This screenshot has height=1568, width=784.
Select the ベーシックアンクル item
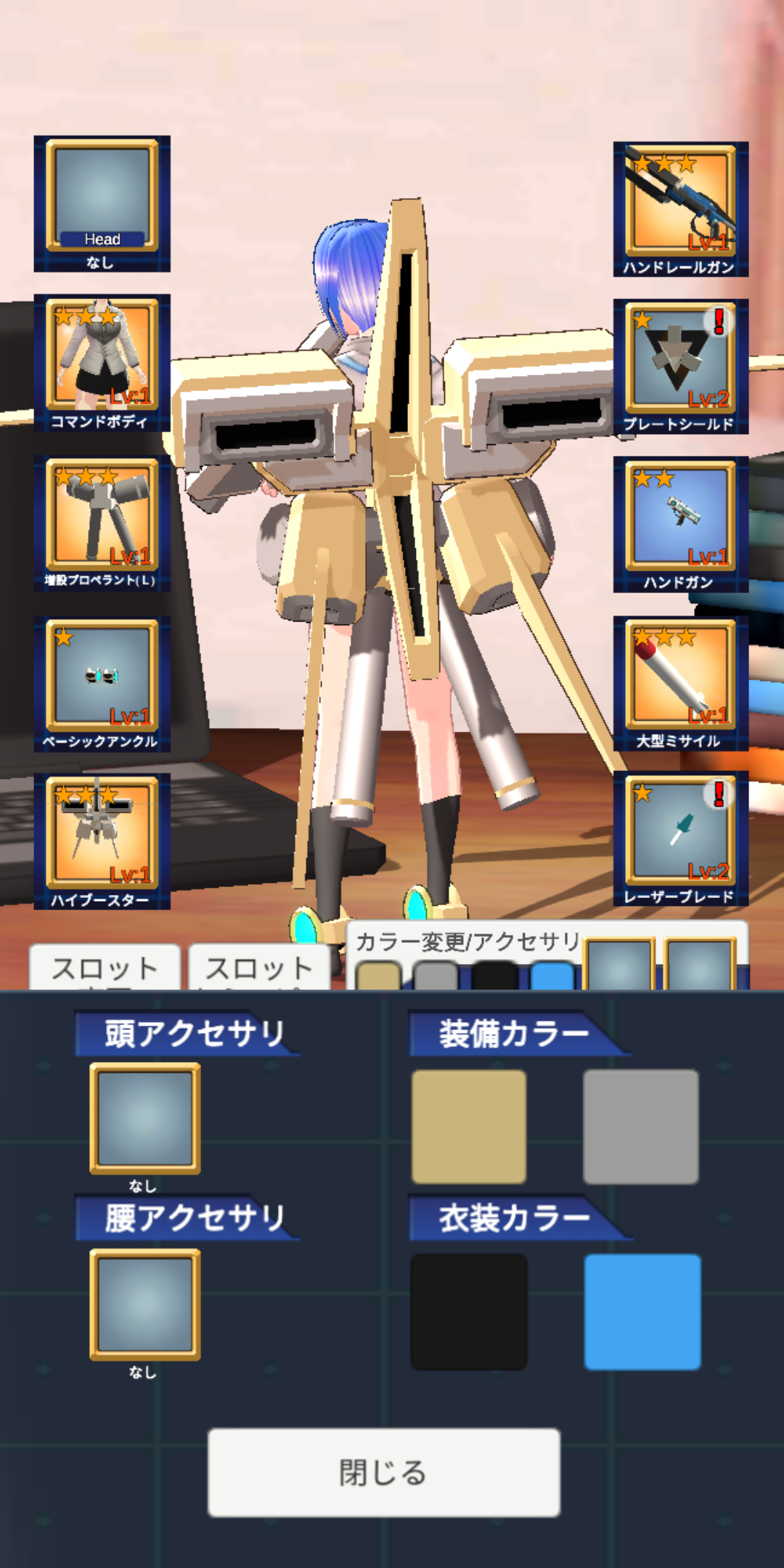pos(102,684)
